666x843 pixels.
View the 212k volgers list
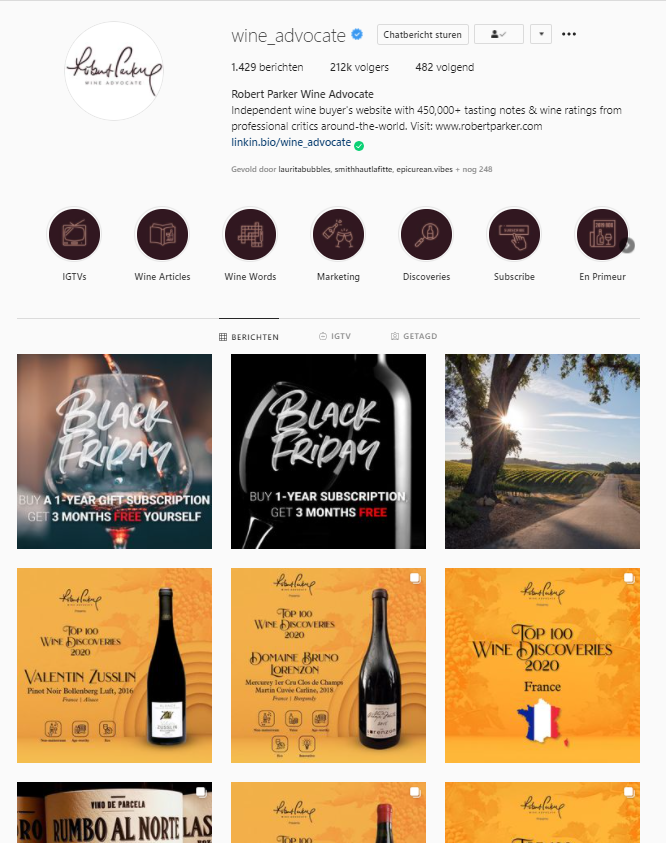(359, 68)
